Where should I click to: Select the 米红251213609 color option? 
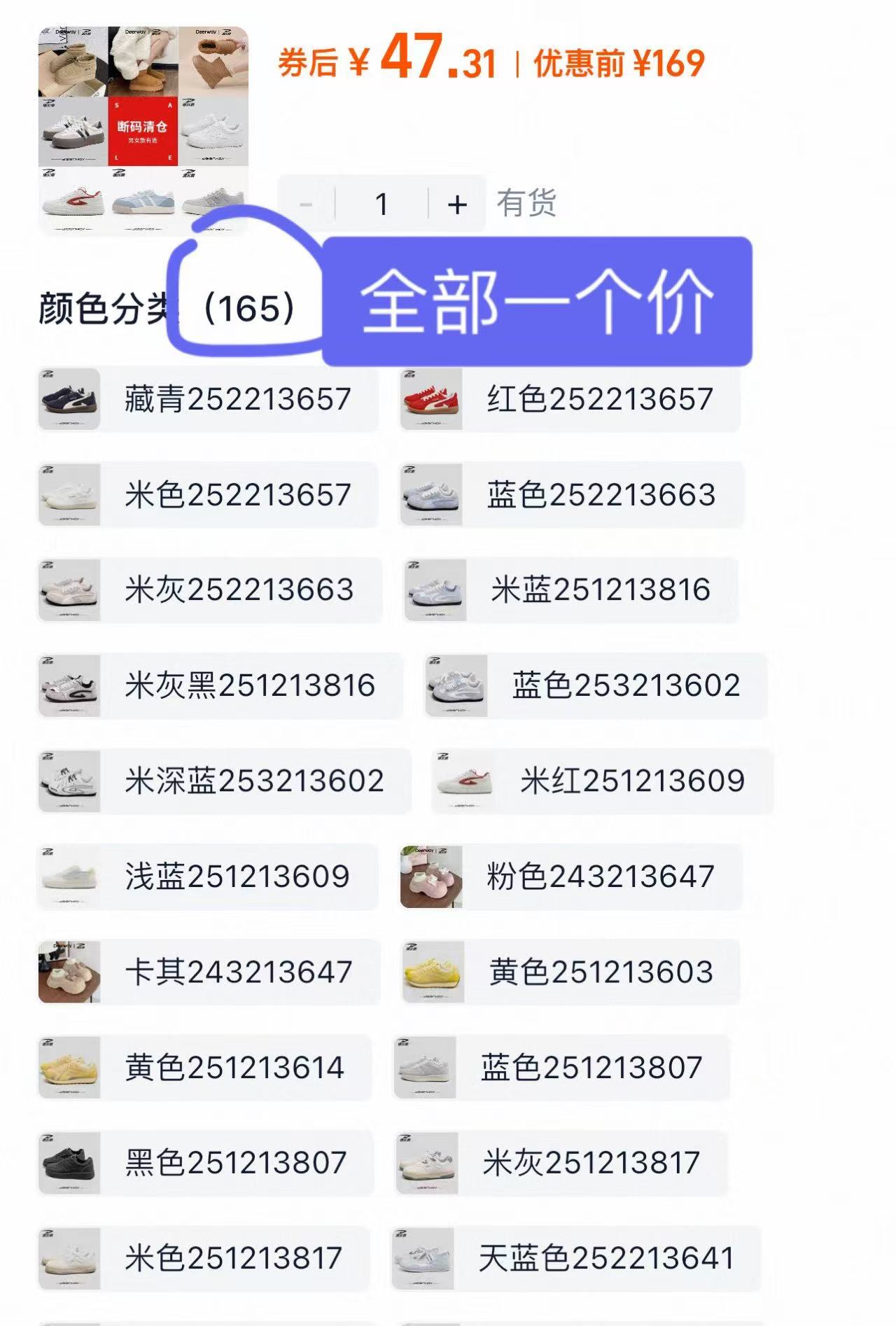[581, 782]
